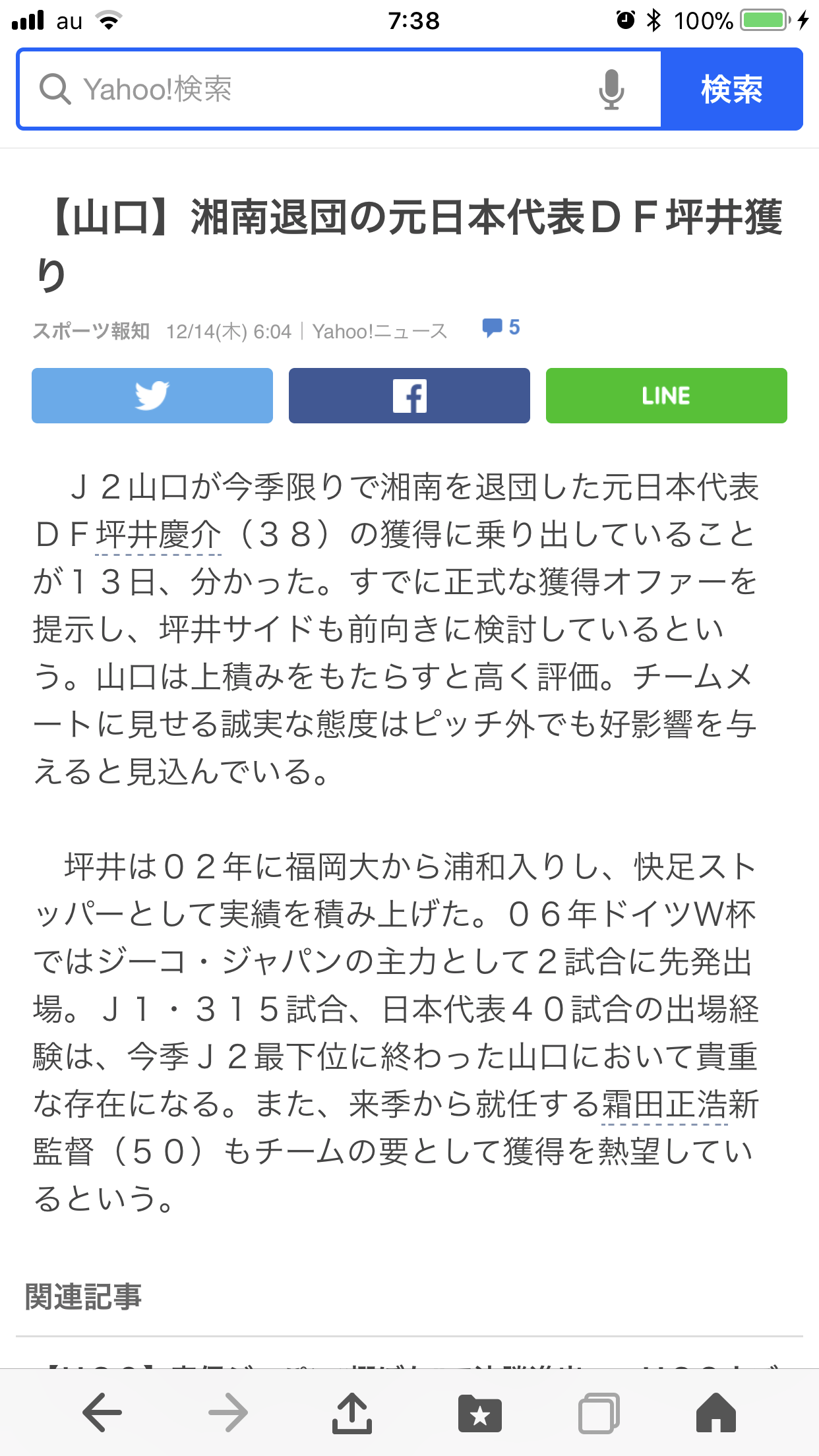This screenshot has height=1456, width=819.
Task: Go back to the previous page
Action: [x=102, y=1412]
